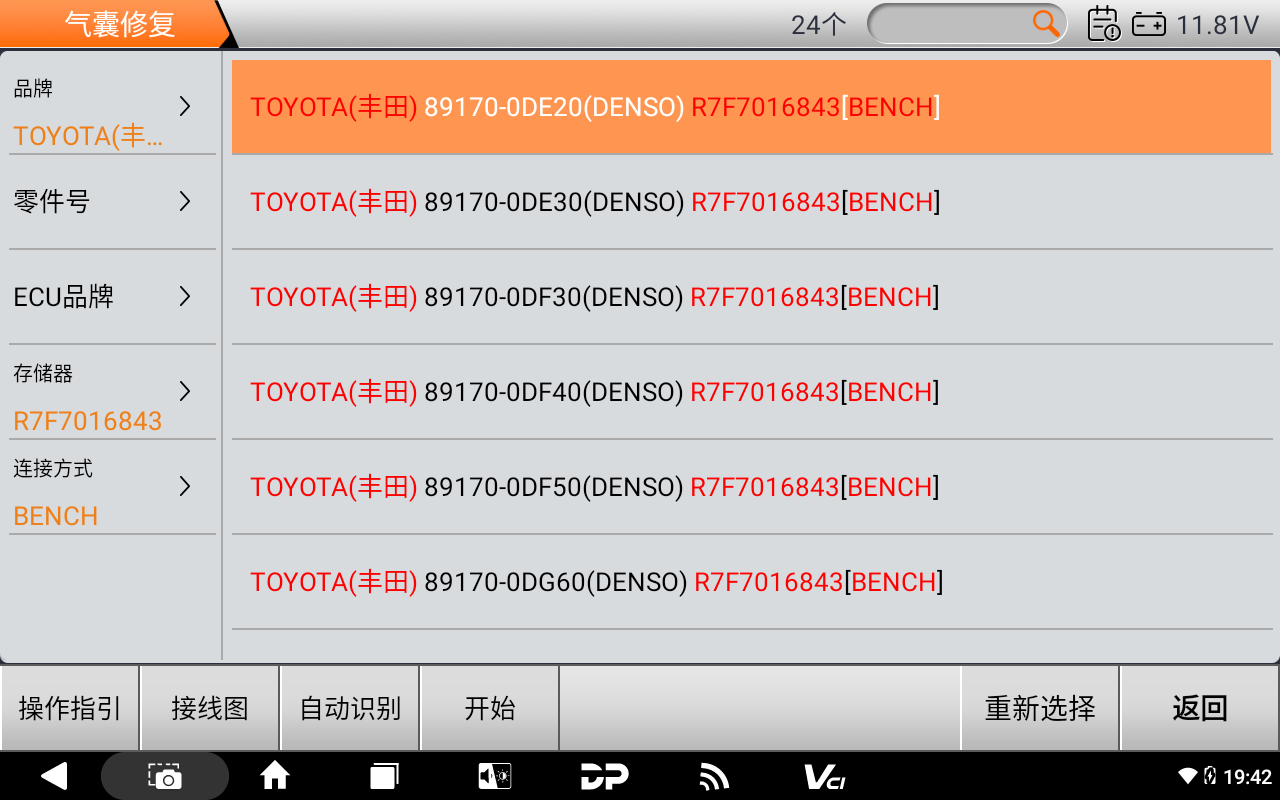Pick the 89170-0DF40 module row

pos(751,392)
